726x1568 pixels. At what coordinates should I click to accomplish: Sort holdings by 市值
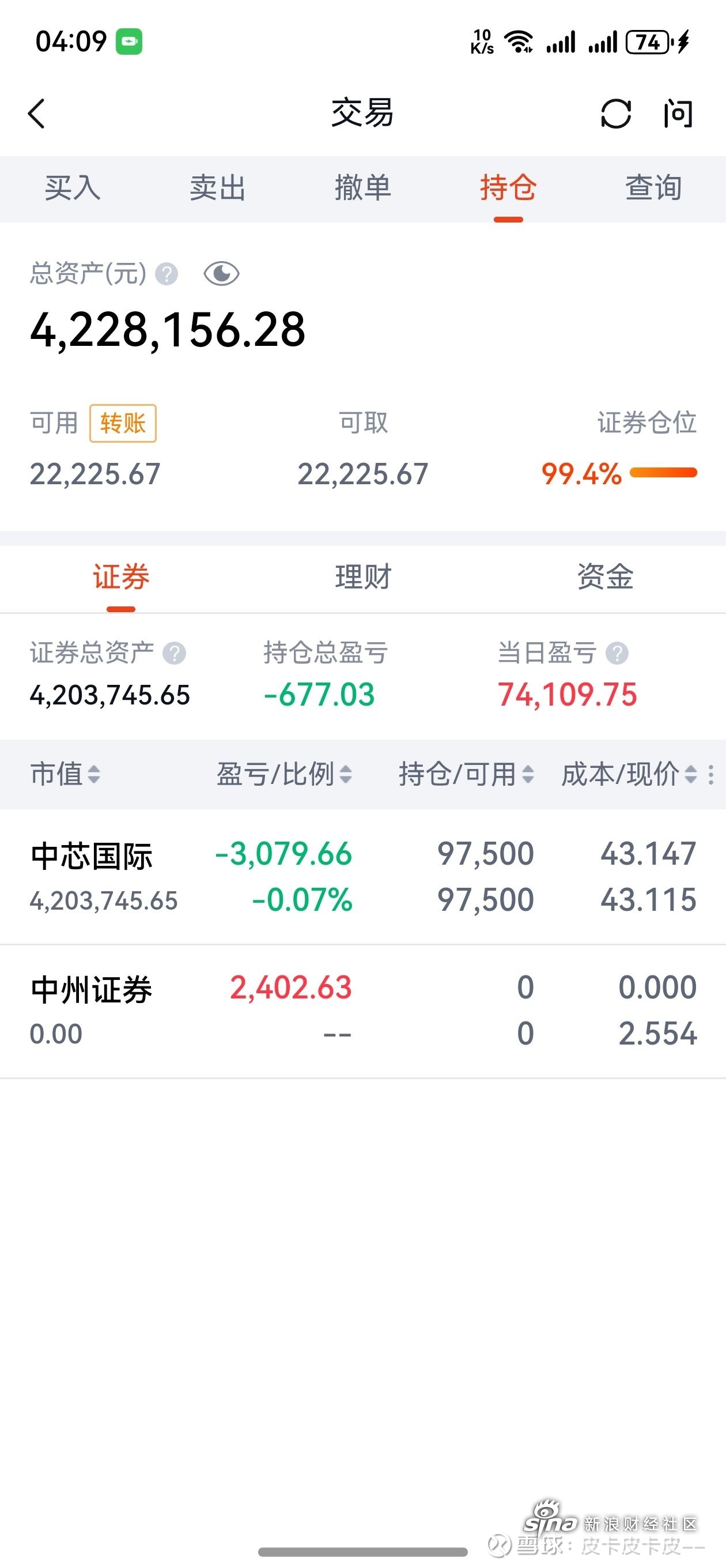[65, 774]
